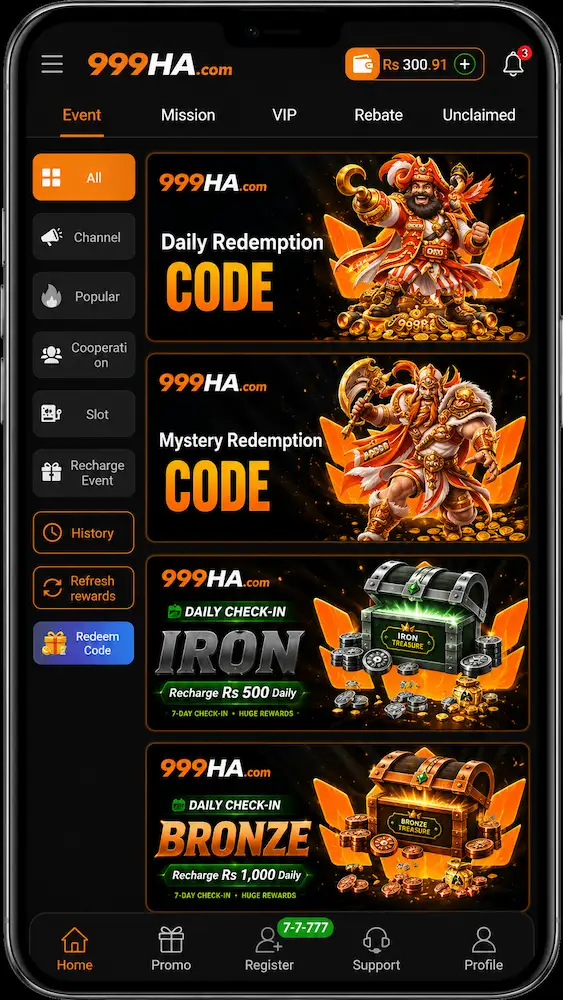Switch to the Mission tab
563x1000 pixels.
tap(187, 115)
